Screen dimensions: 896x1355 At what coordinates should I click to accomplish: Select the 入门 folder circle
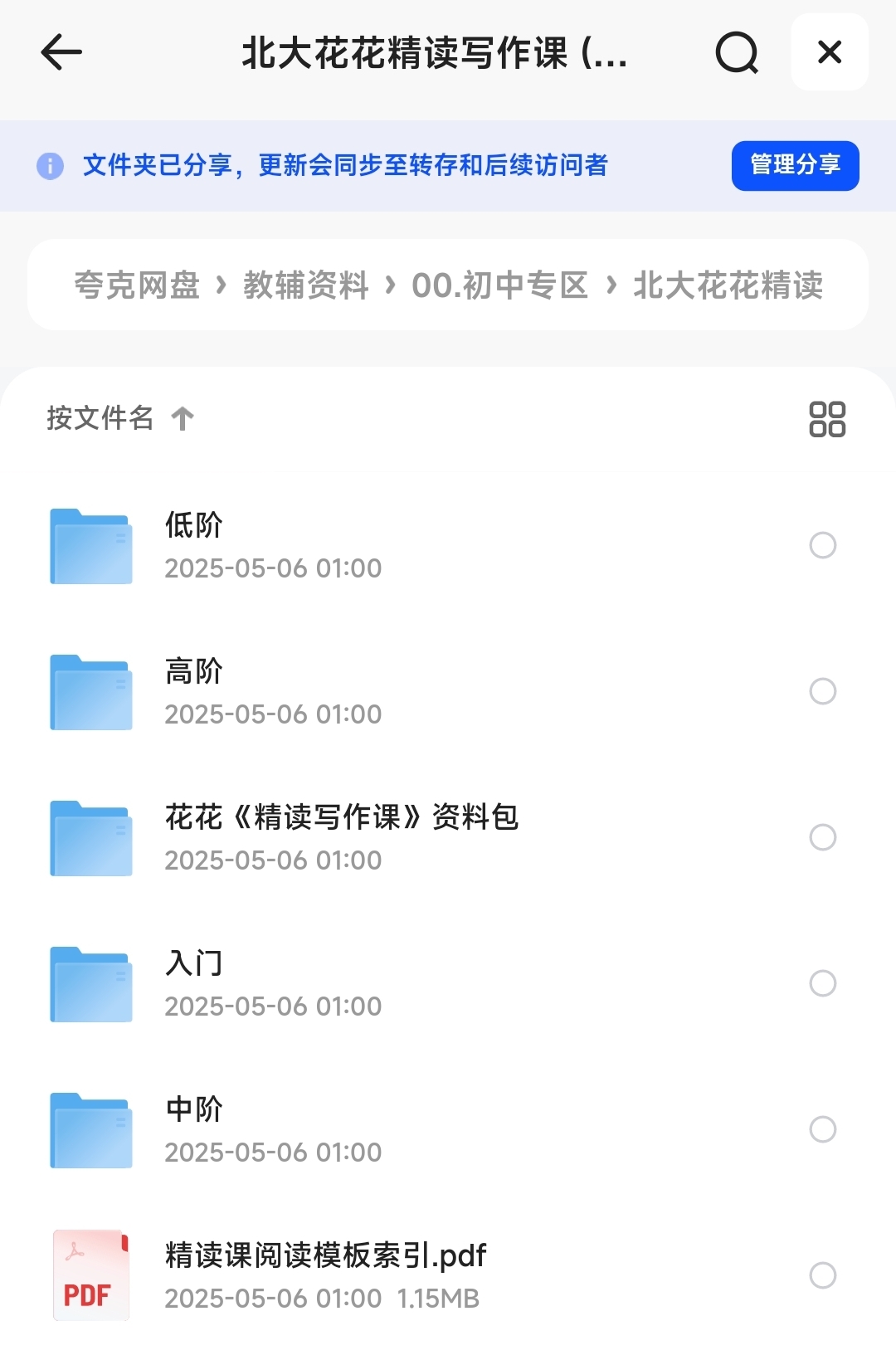[823, 983]
